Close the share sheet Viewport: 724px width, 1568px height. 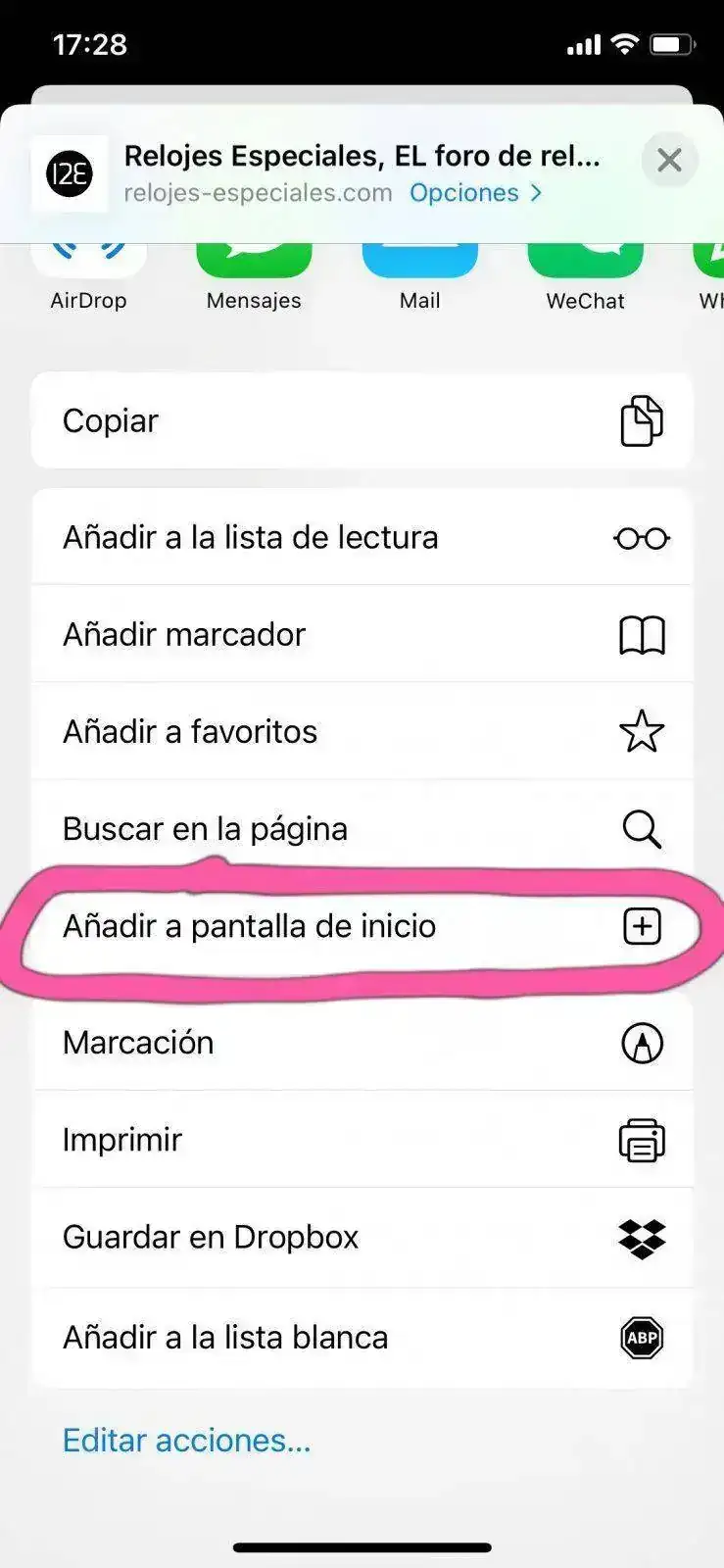pyautogui.click(x=669, y=160)
